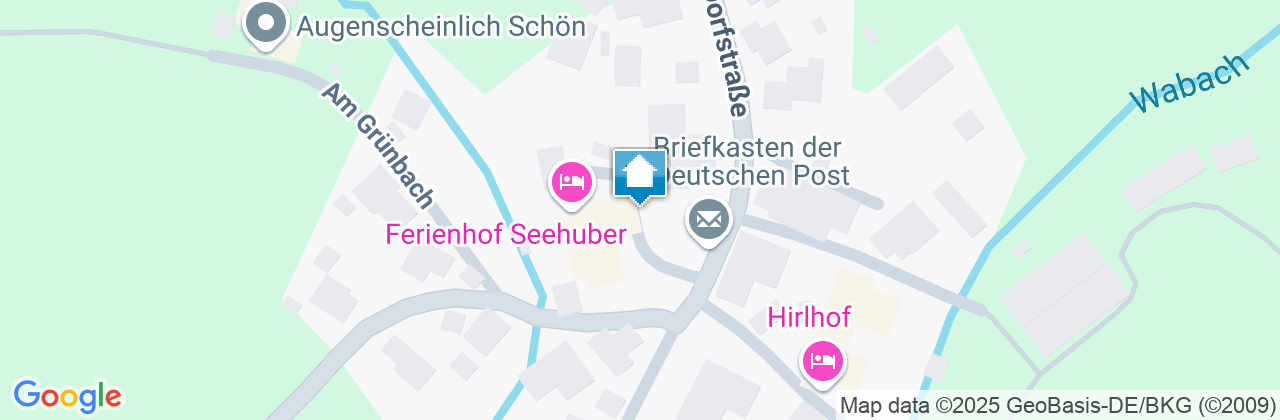Open the Hirlhof hotel marker
This screenshot has height=420, width=1280.
(x=821, y=361)
